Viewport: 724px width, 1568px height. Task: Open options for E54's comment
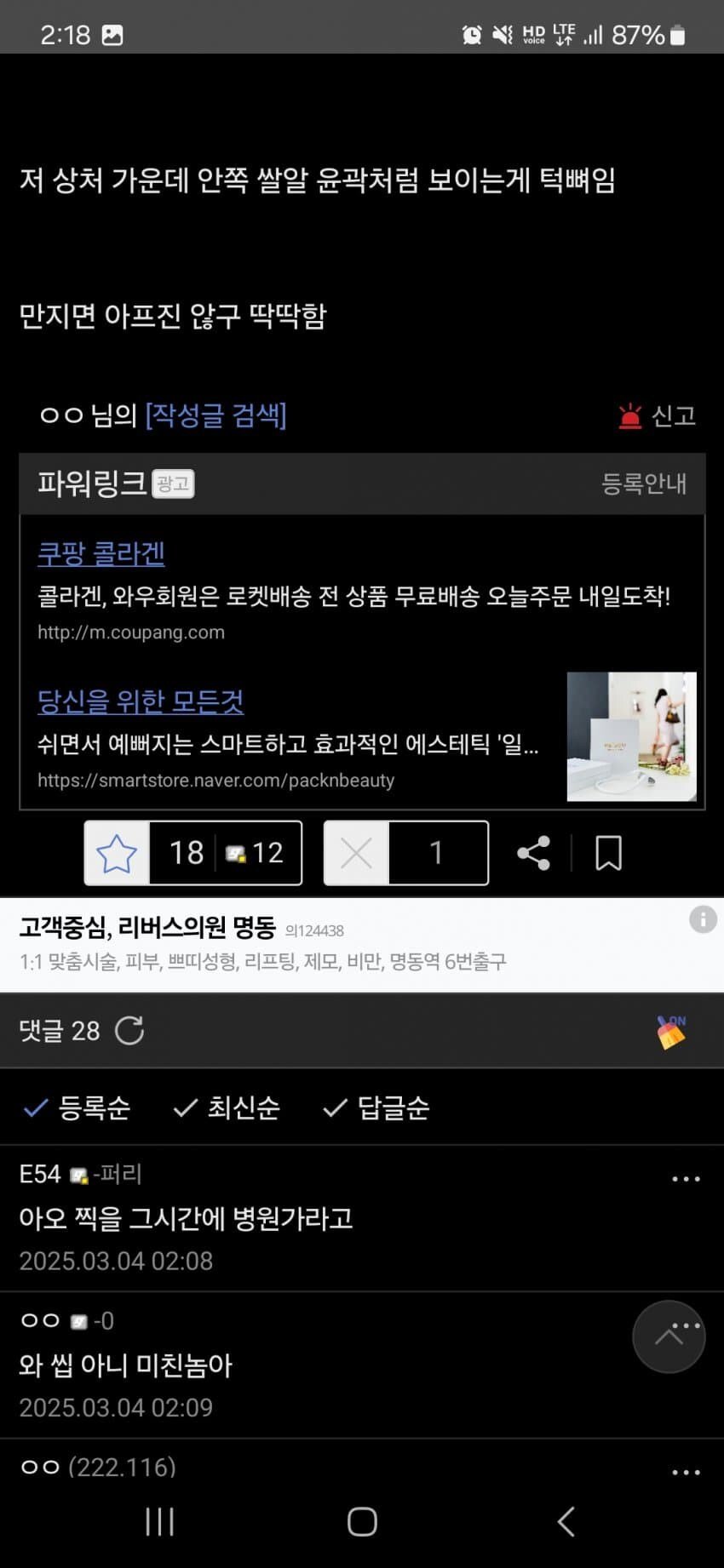pyautogui.click(x=686, y=1179)
